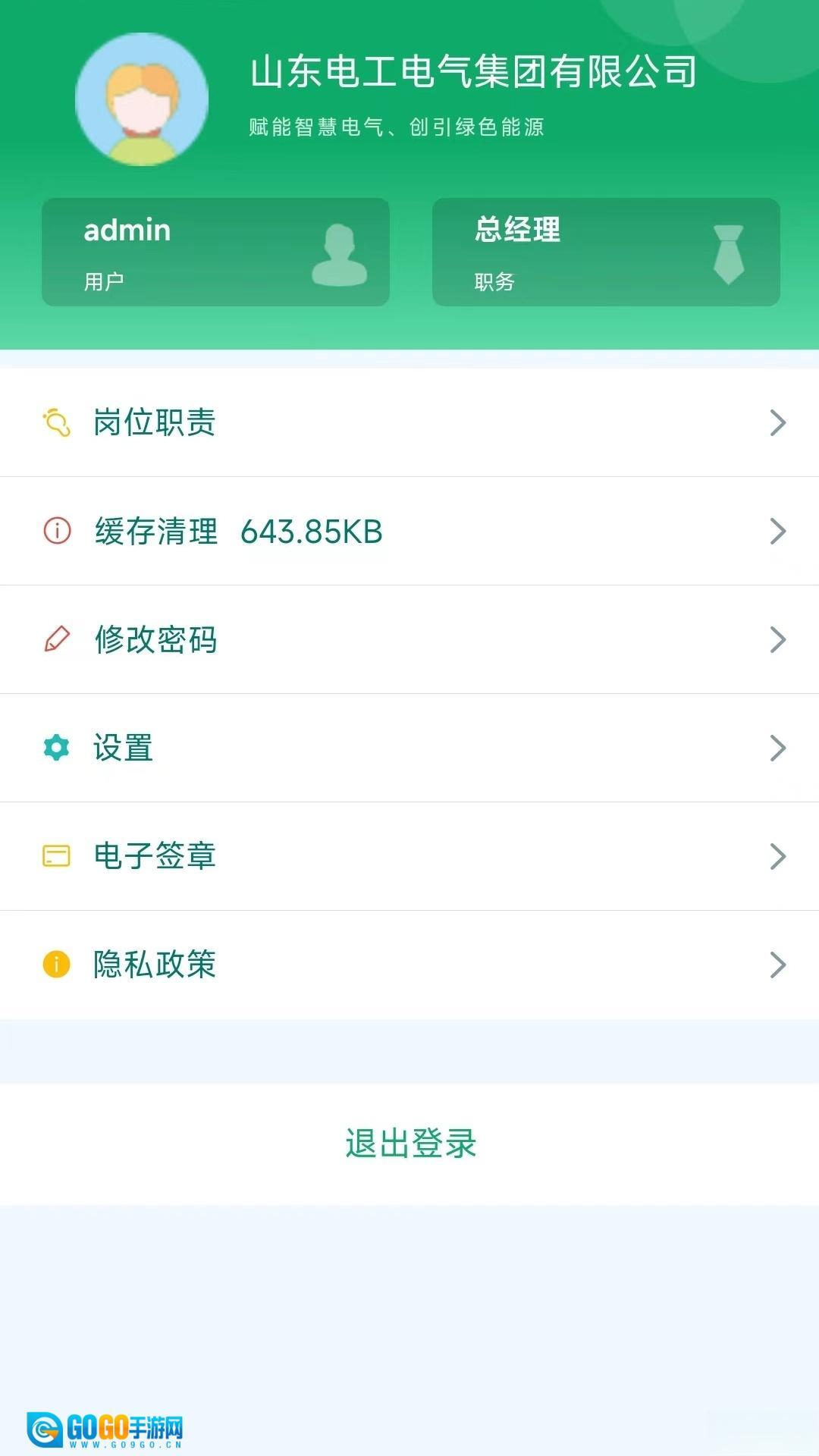The height and width of the screenshot is (1456, 819).
Task: Open the 总经理 职务 card
Action: pyautogui.click(x=606, y=253)
